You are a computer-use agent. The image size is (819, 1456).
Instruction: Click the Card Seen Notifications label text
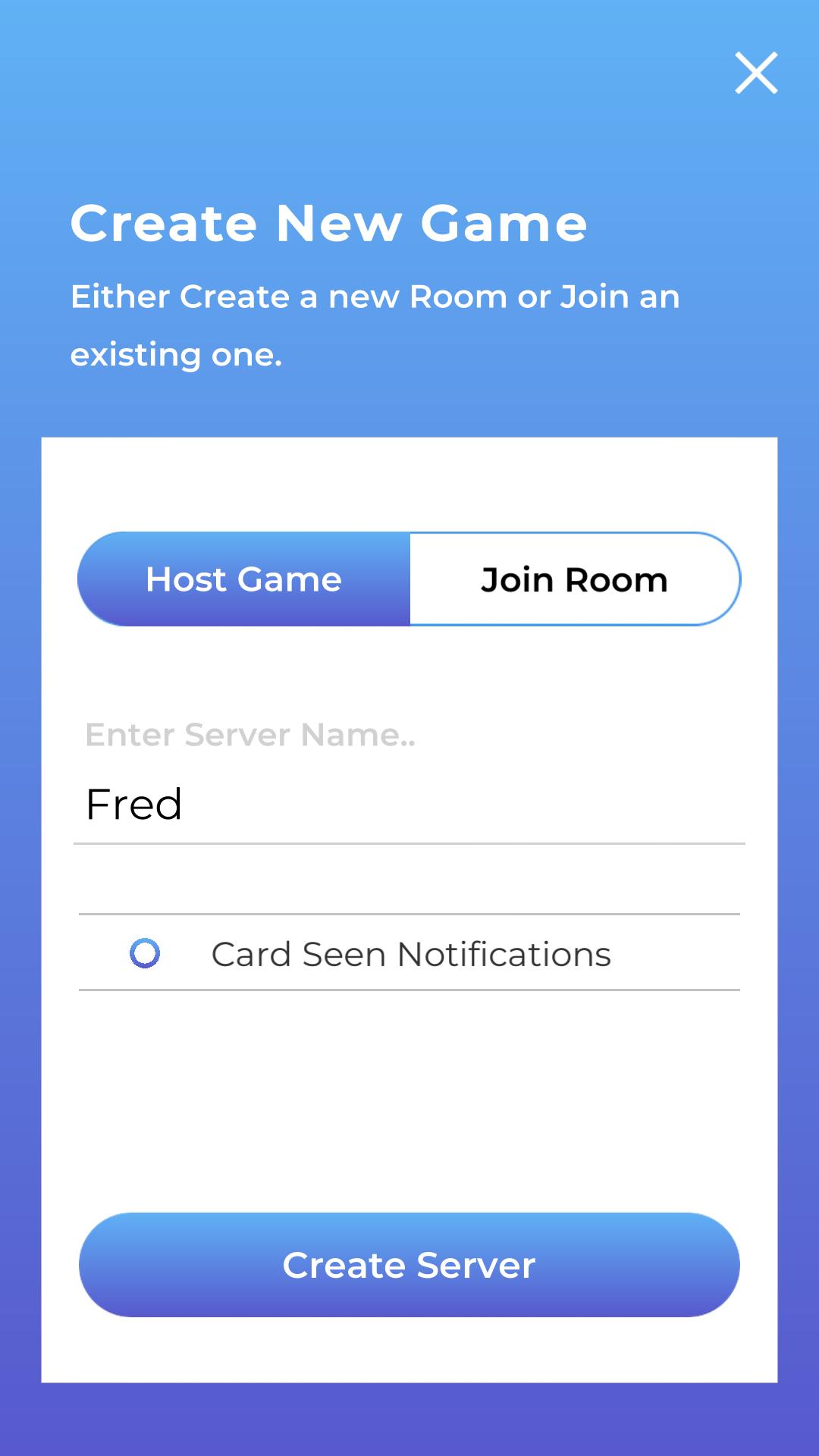pyautogui.click(x=412, y=953)
